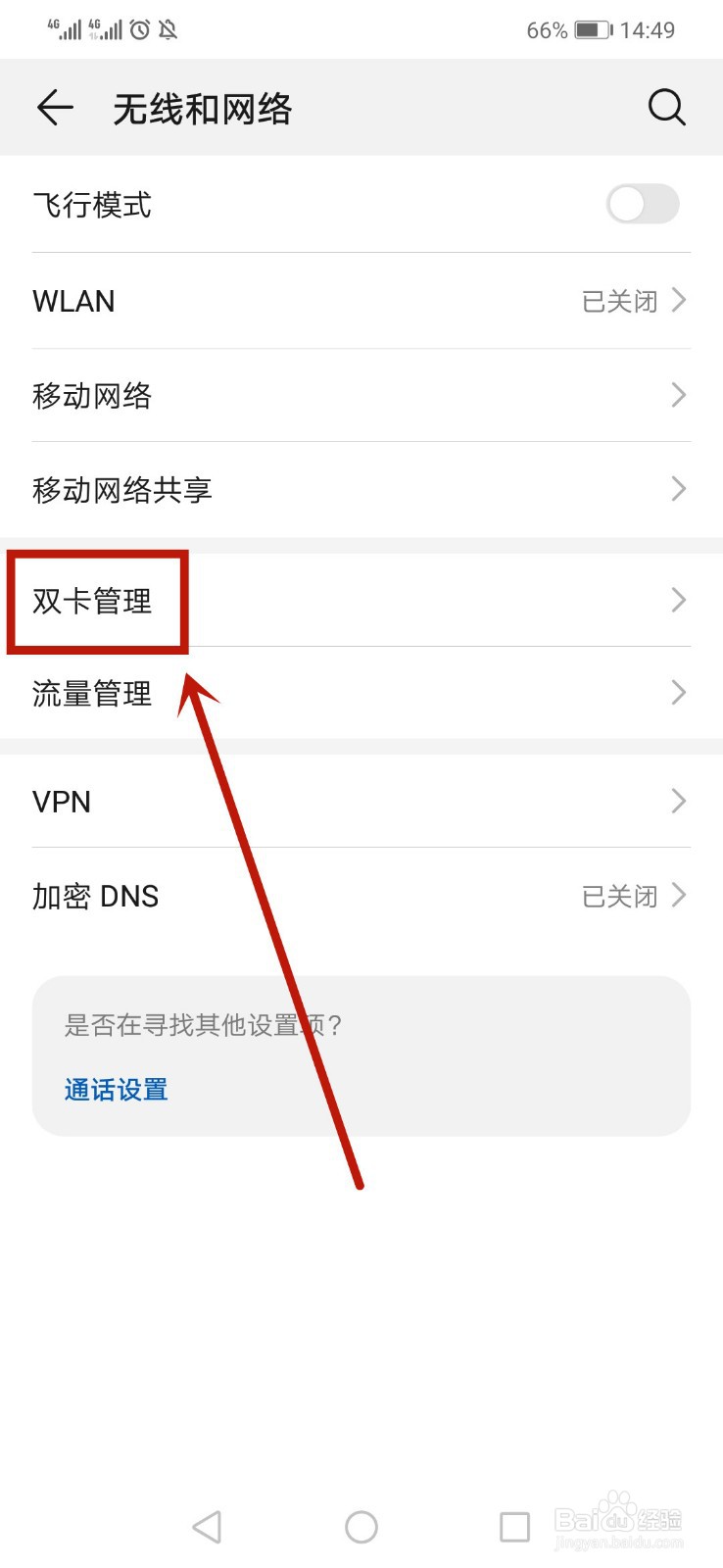723x1568 pixels.
Task: Expand 移动网络 settings
Action: 361,394
